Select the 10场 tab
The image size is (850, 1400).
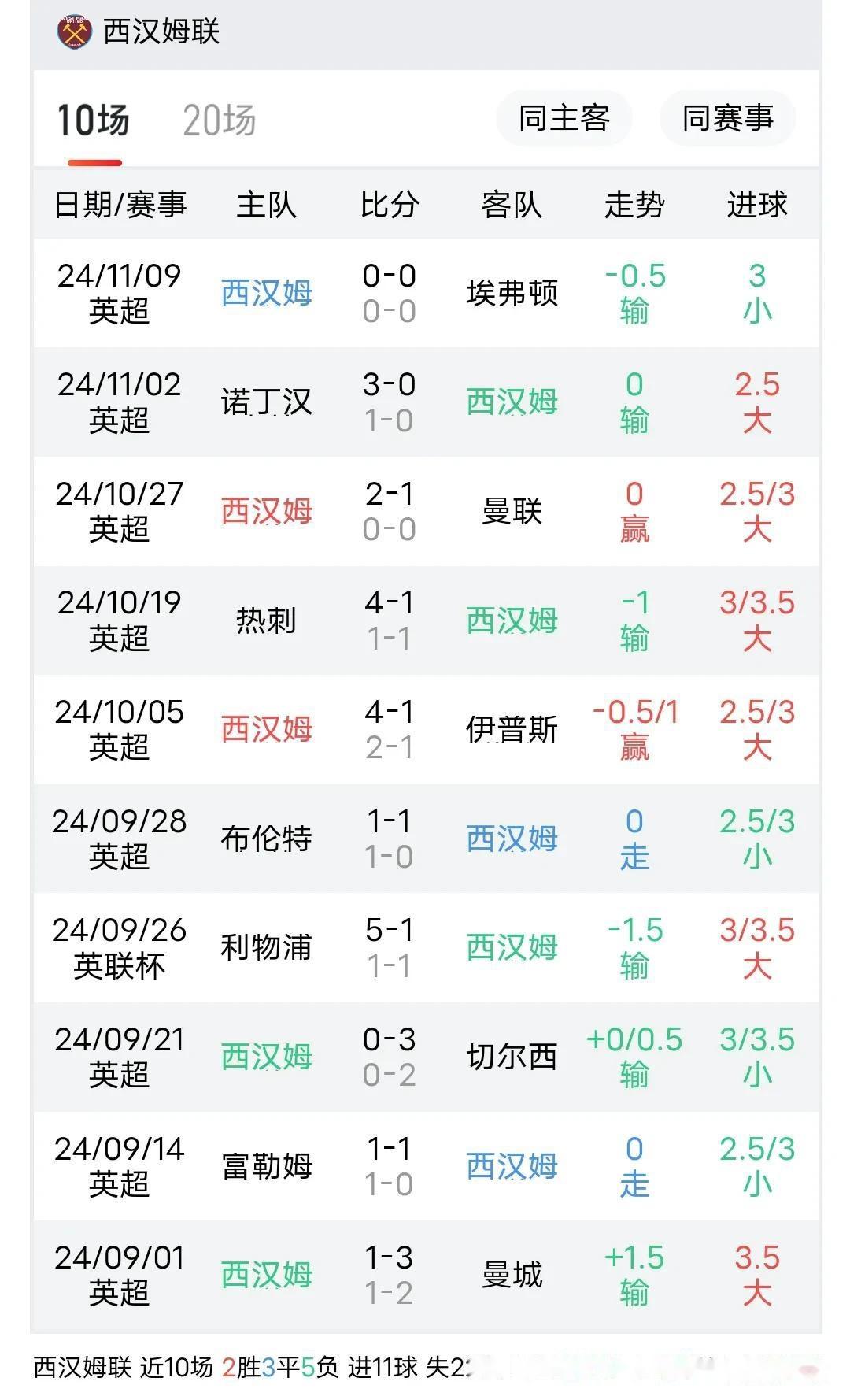[x=94, y=118]
